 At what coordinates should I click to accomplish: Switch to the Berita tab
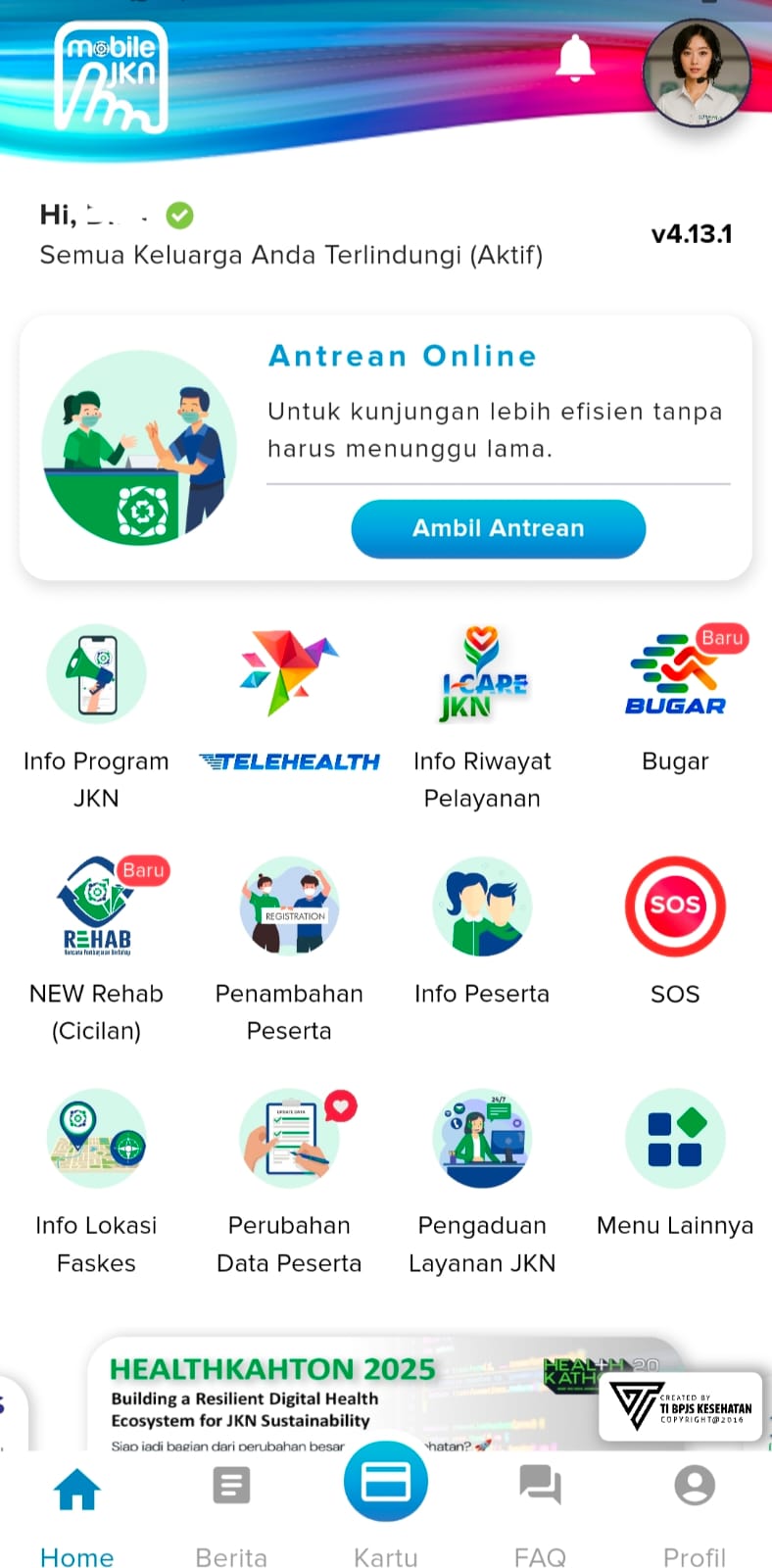231,1509
